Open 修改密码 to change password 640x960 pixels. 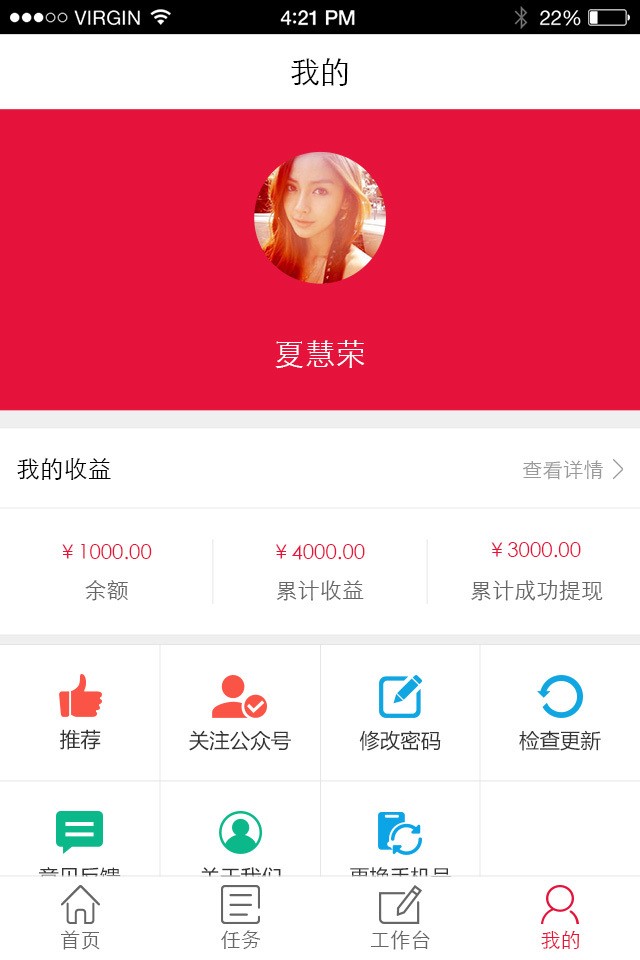tap(400, 712)
